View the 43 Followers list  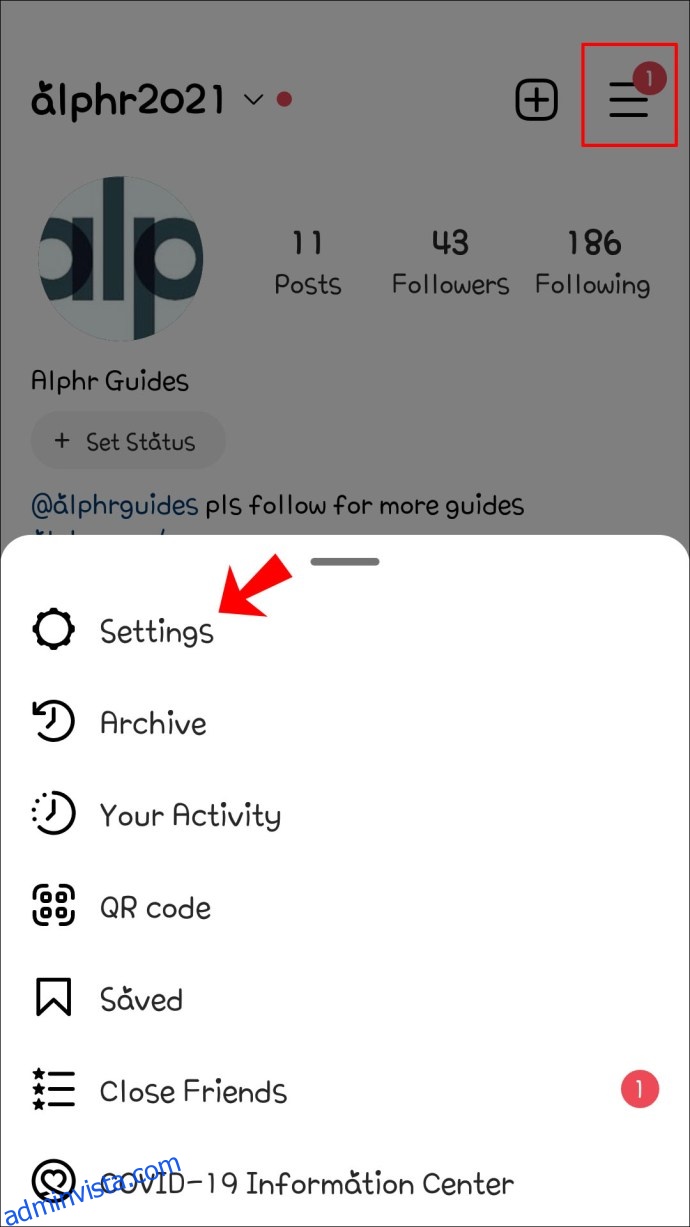tap(450, 263)
